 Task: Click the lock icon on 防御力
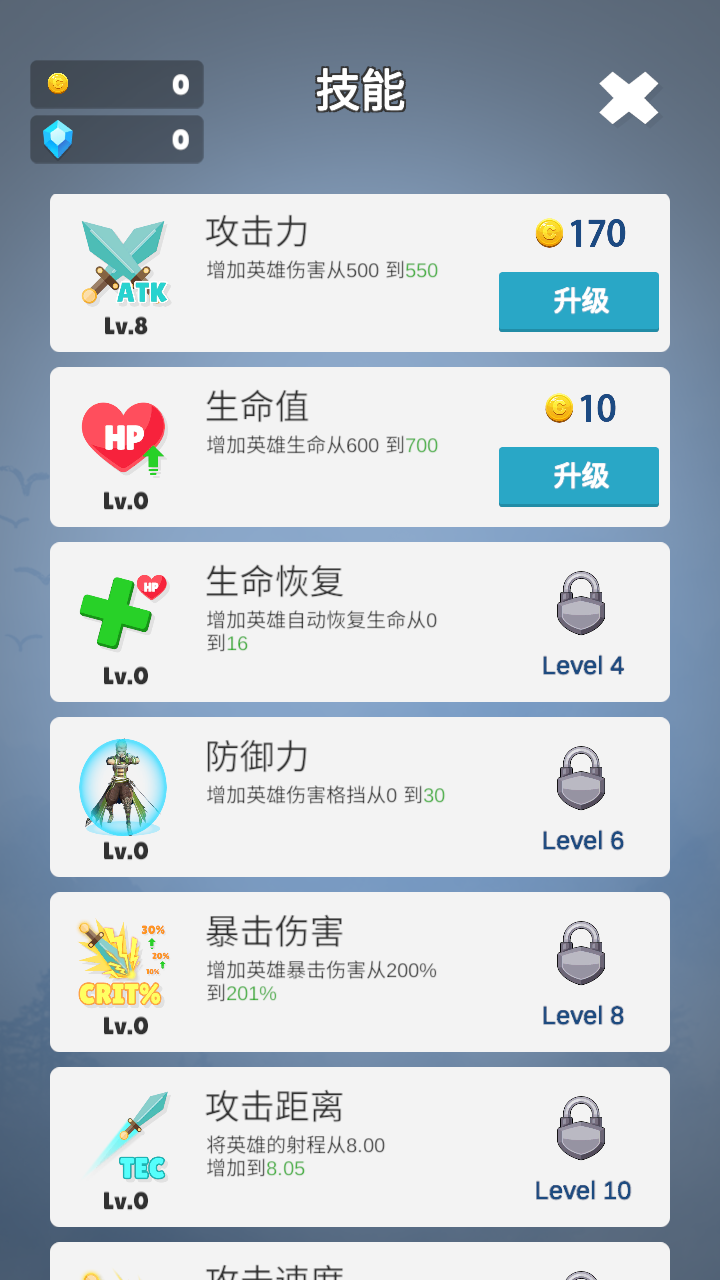click(580, 780)
